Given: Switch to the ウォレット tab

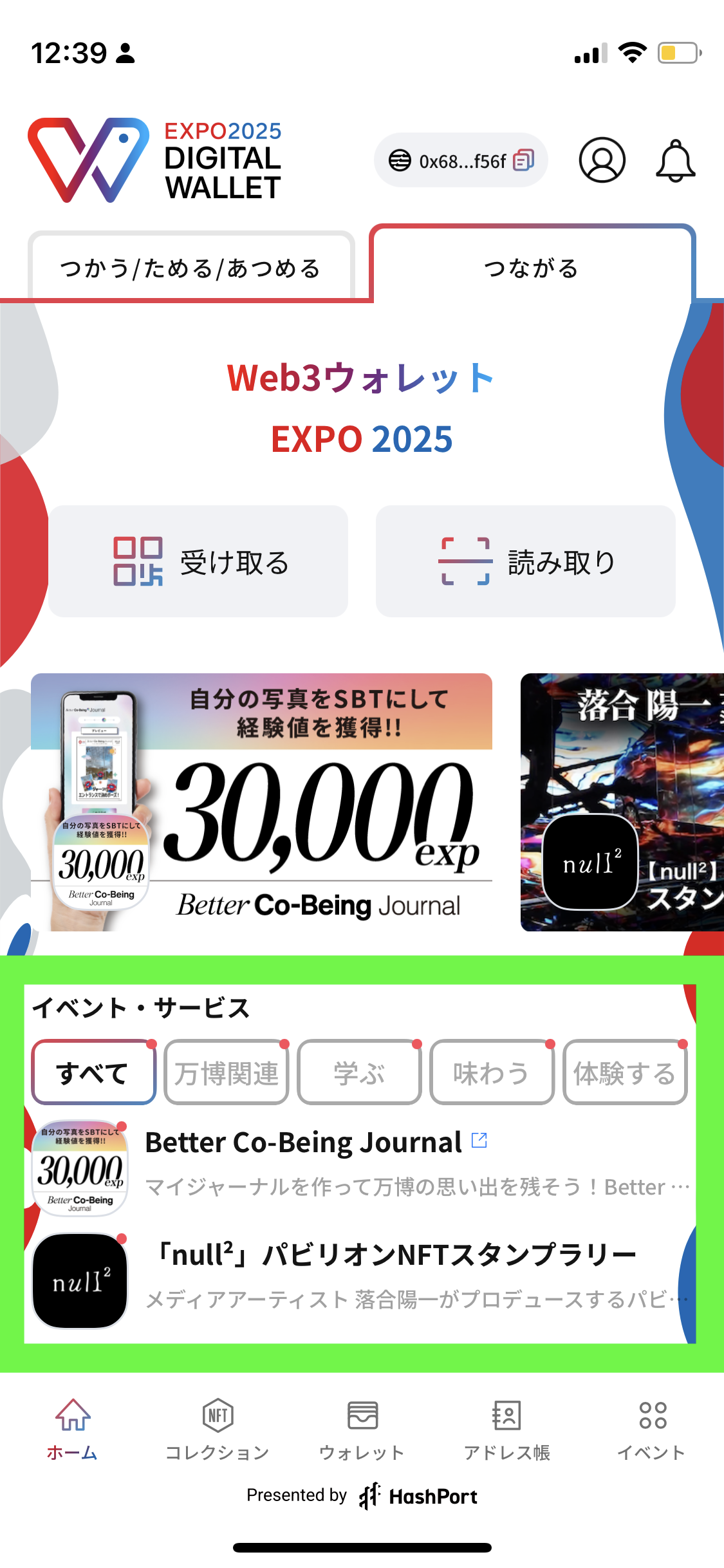Looking at the screenshot, I should pyautogui.click(x=362, y=1428).
